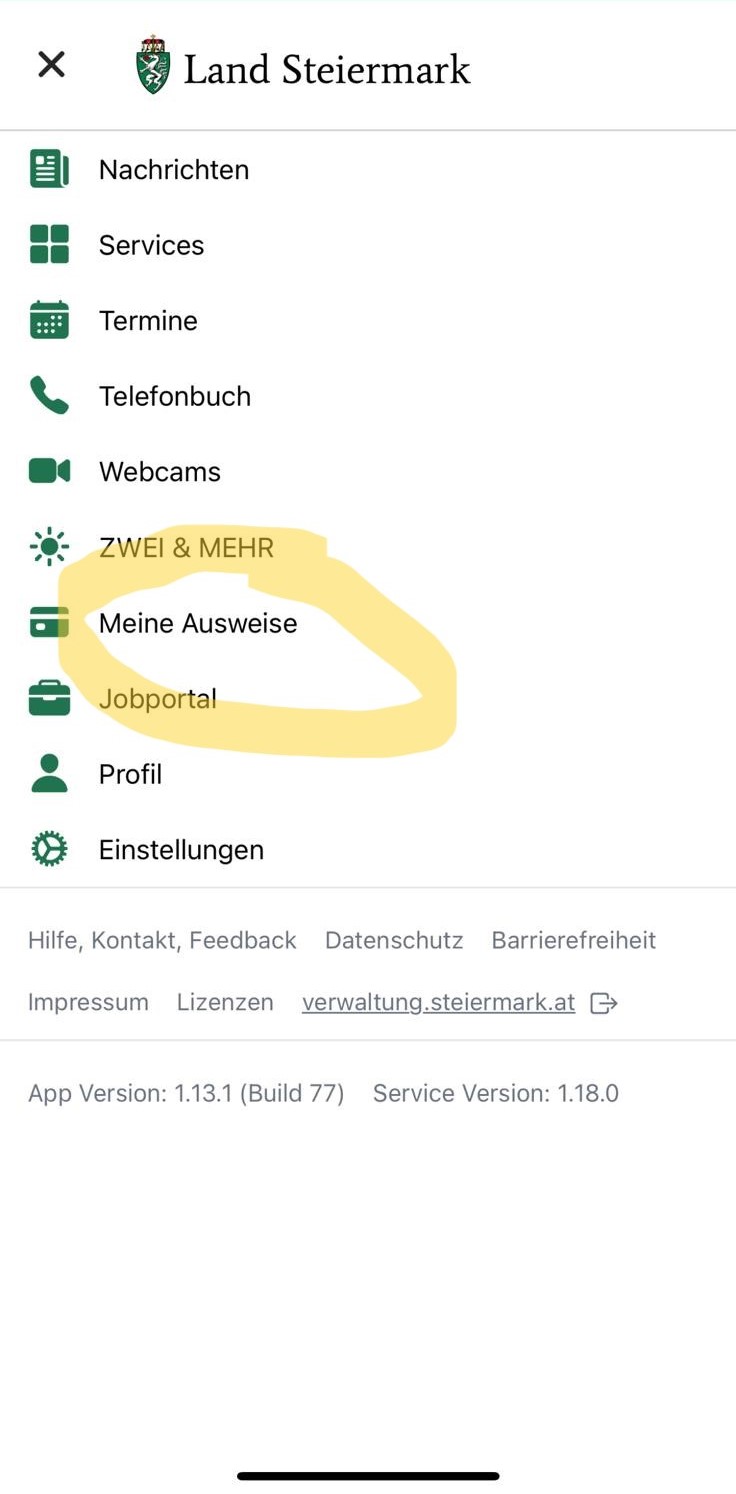The width and height of the screenshot is (736, 1494).
Task: Open Barrierefreiheit
Action: [574, 941]
